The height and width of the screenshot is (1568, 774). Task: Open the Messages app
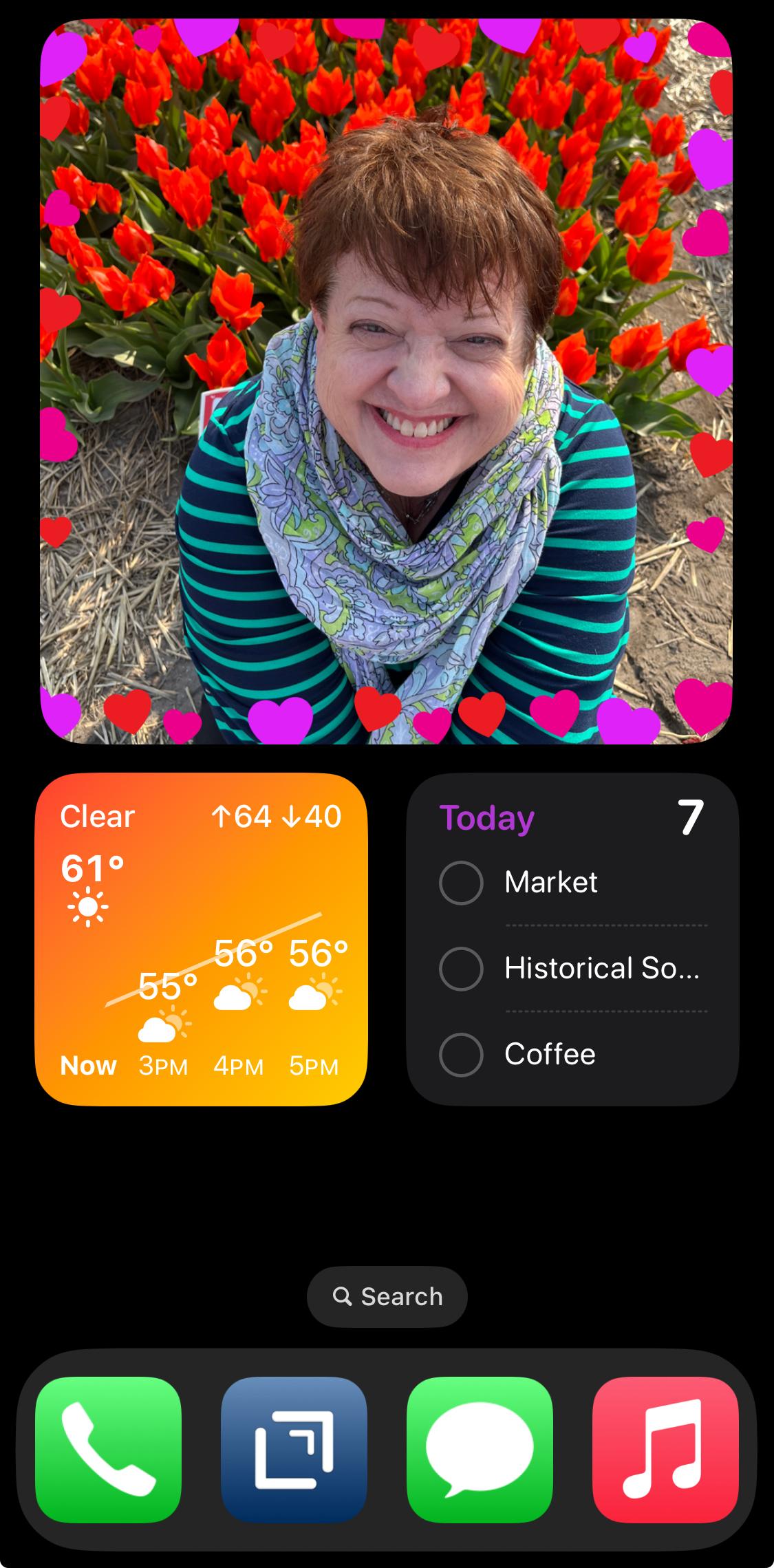(480, 1450)
